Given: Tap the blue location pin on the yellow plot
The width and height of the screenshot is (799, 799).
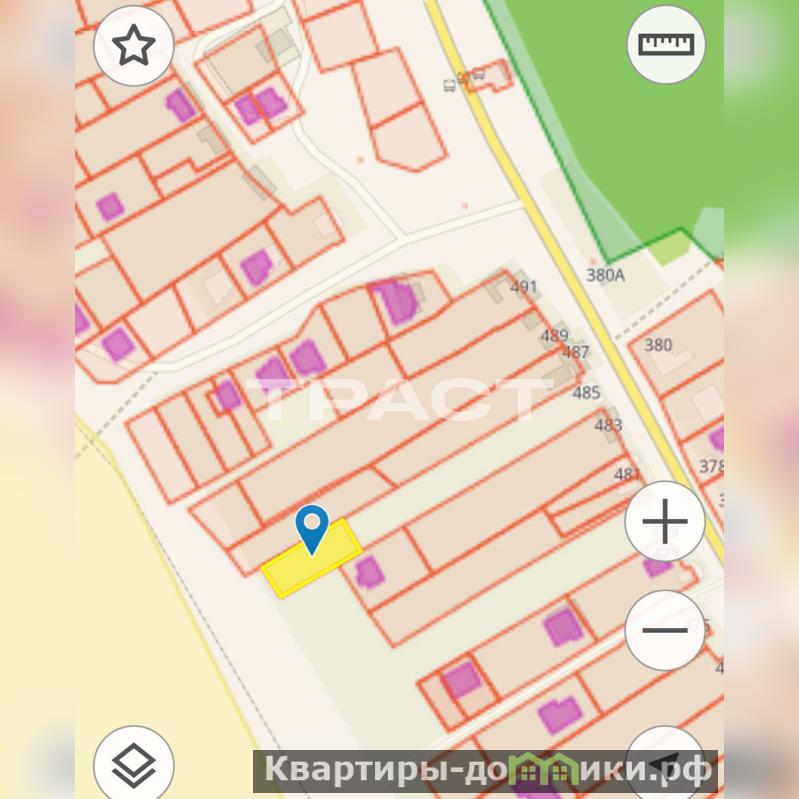Looking at the screenshot, I should click(313, 525).
